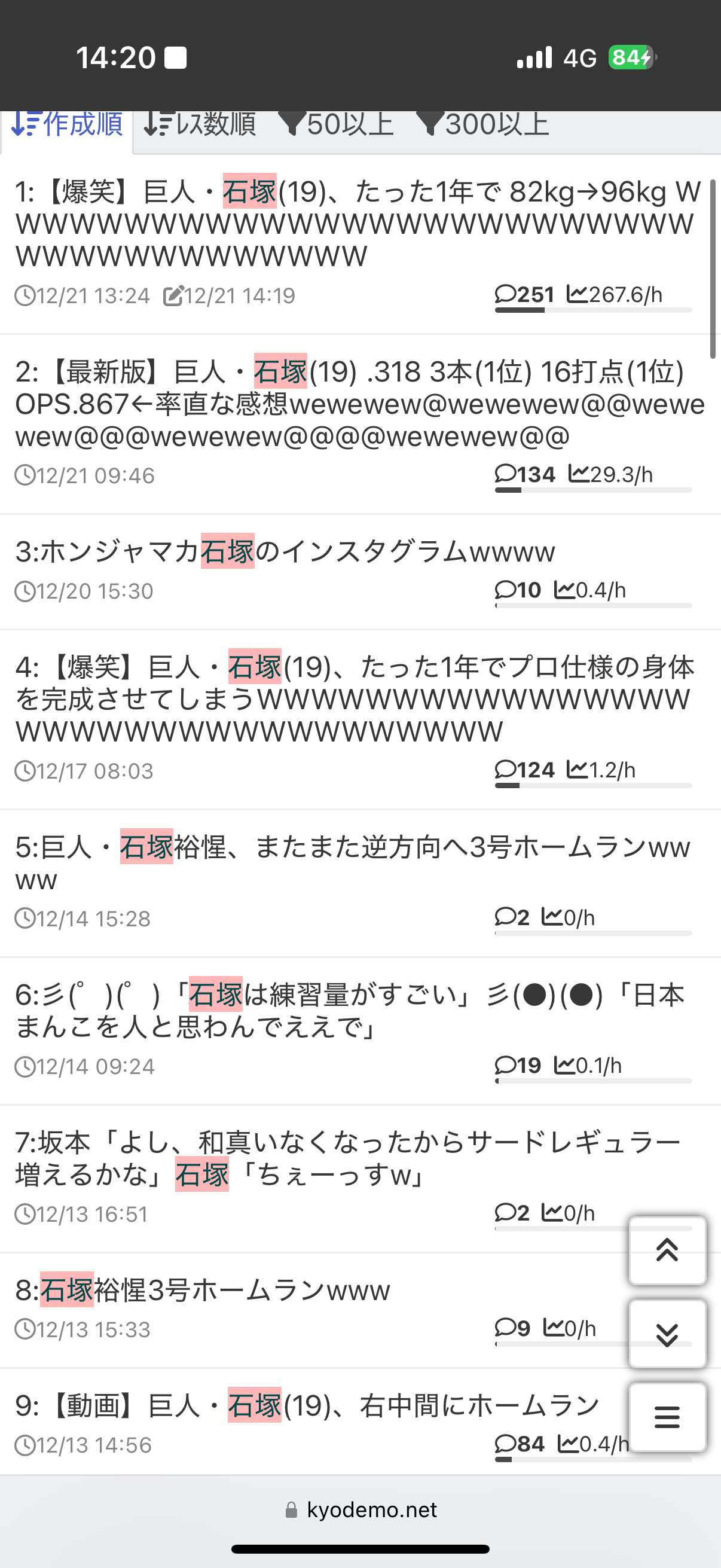721x1568 pixels.
Task: Open thread 2 【最新版】 OPS.867
Action: [358, 404]
